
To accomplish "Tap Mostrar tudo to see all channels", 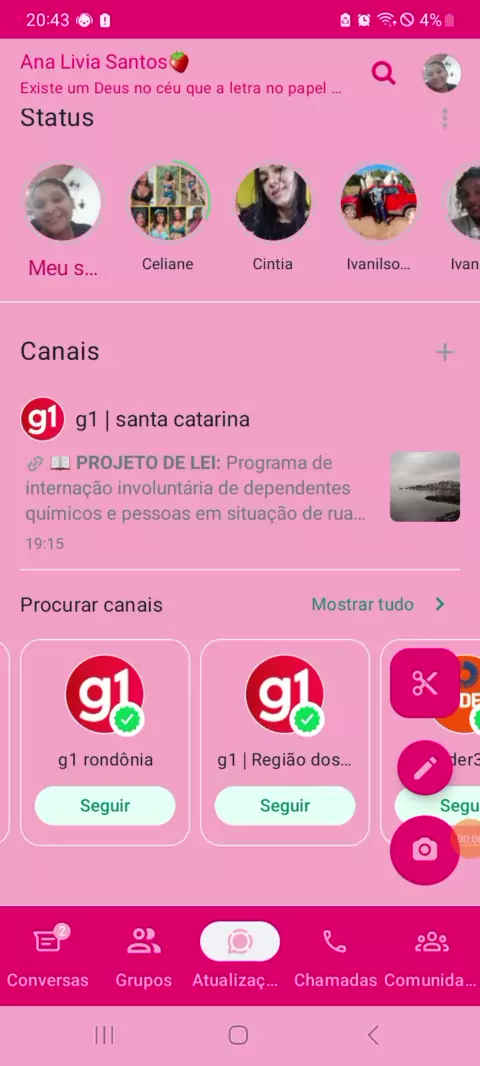I will point(378,604).
